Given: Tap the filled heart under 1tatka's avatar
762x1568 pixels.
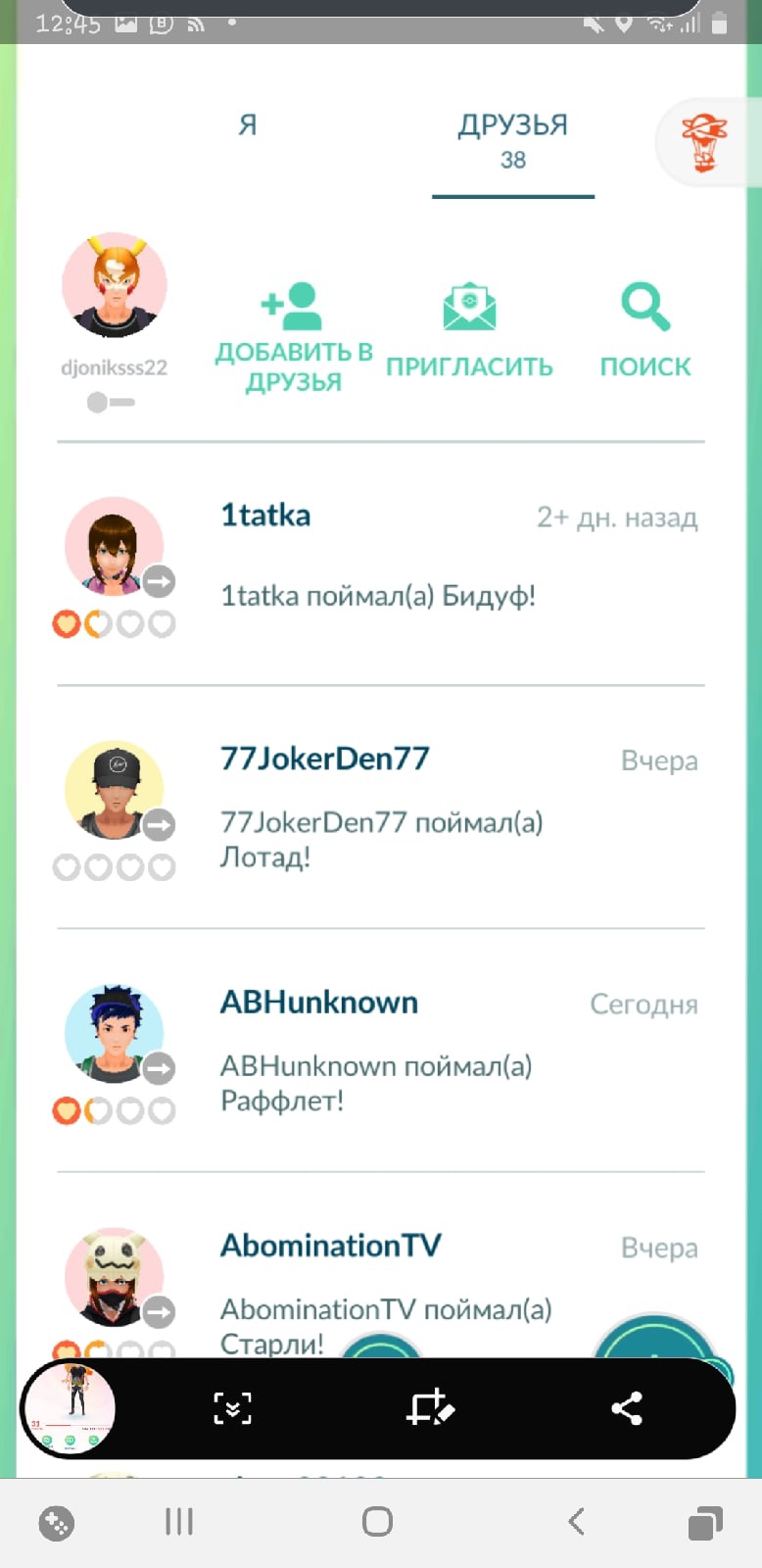Looking at the screenshot, I should [65, 623].
